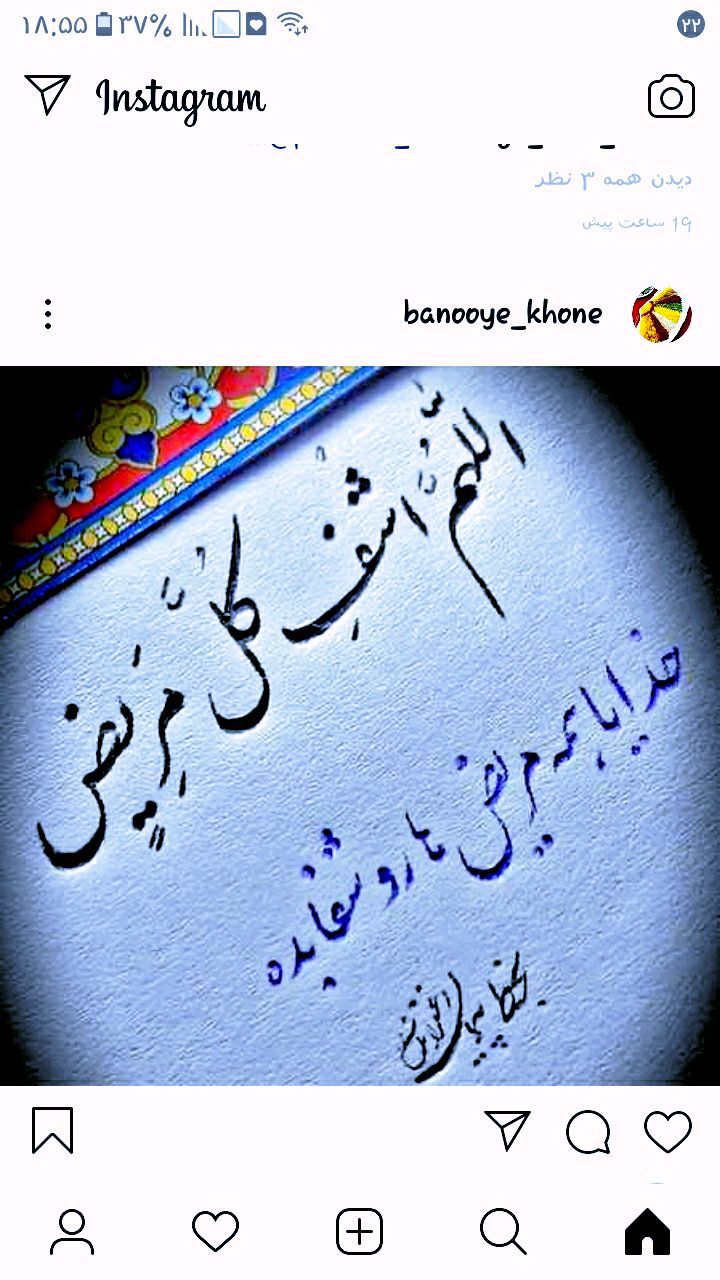This screenshot has width=720, height=1280.
Task: Open the camera icon
Action: [x=671, y=97]
